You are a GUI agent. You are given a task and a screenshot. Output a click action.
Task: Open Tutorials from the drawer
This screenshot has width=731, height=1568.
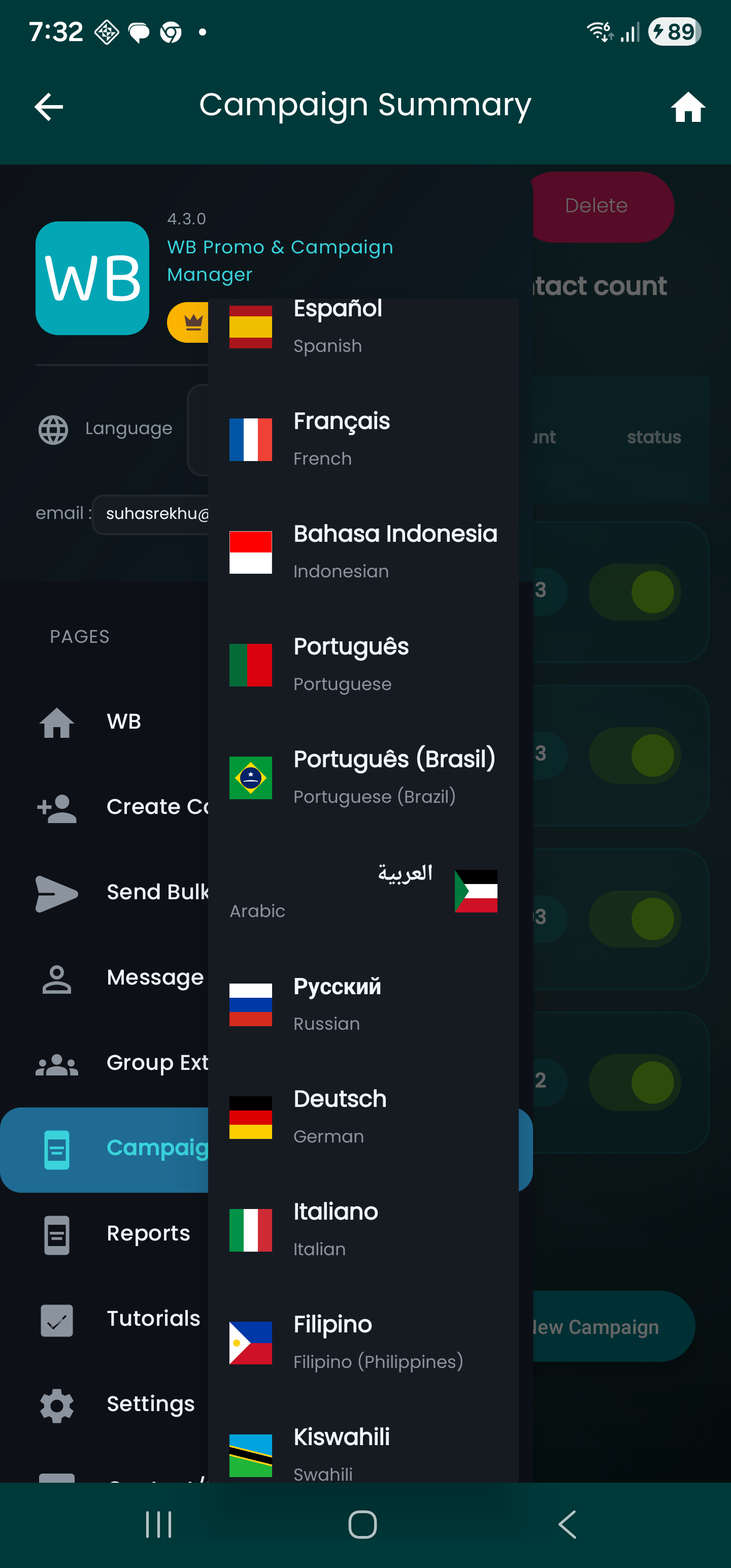122,1319
